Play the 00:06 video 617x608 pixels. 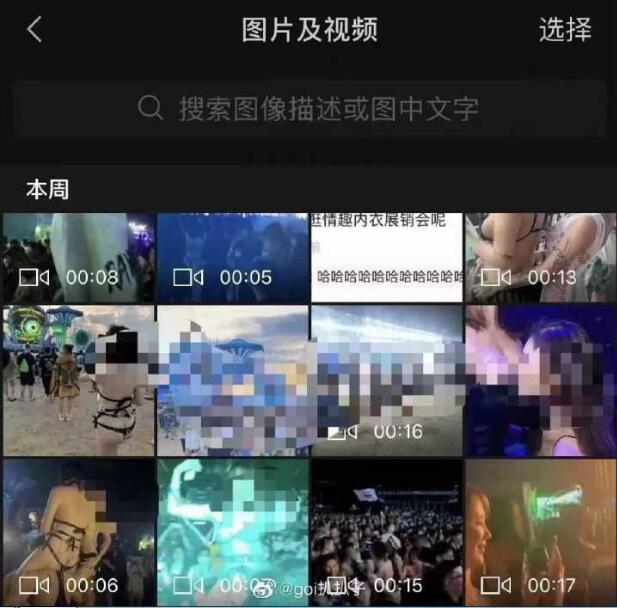point(78,530)
